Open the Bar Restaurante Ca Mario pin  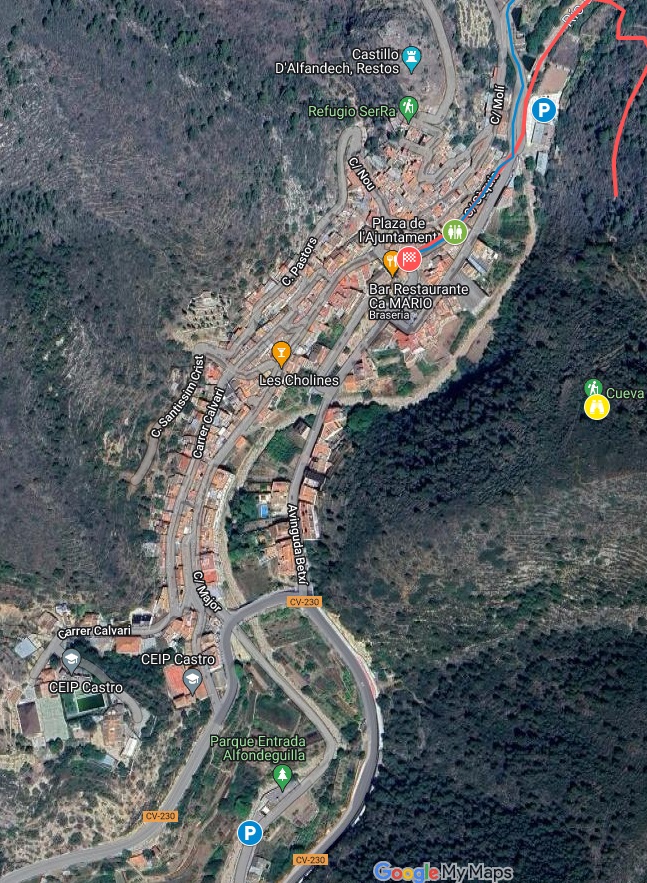pyautogui.click(x=391, y=263)
